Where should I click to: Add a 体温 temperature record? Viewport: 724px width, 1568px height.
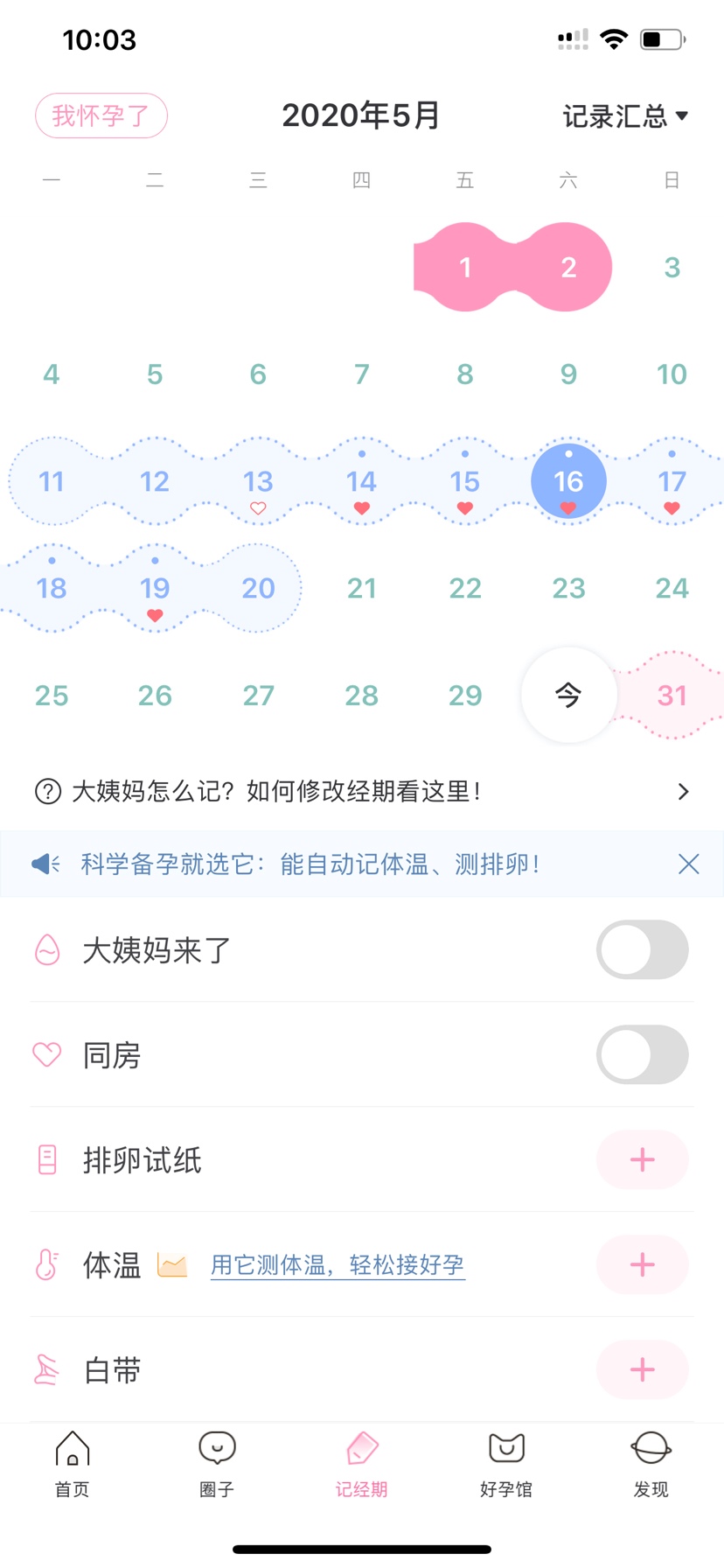pos(642,1264)
